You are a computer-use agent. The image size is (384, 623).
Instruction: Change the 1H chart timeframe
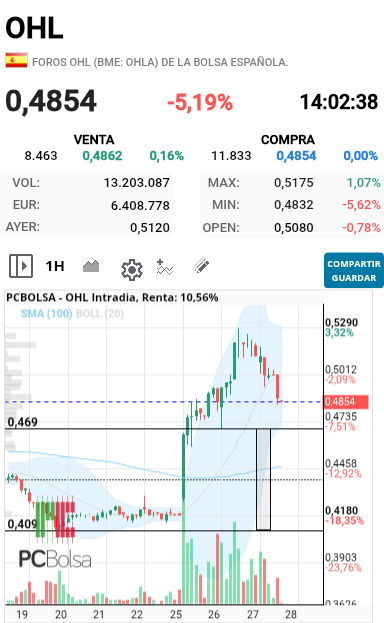55,266
